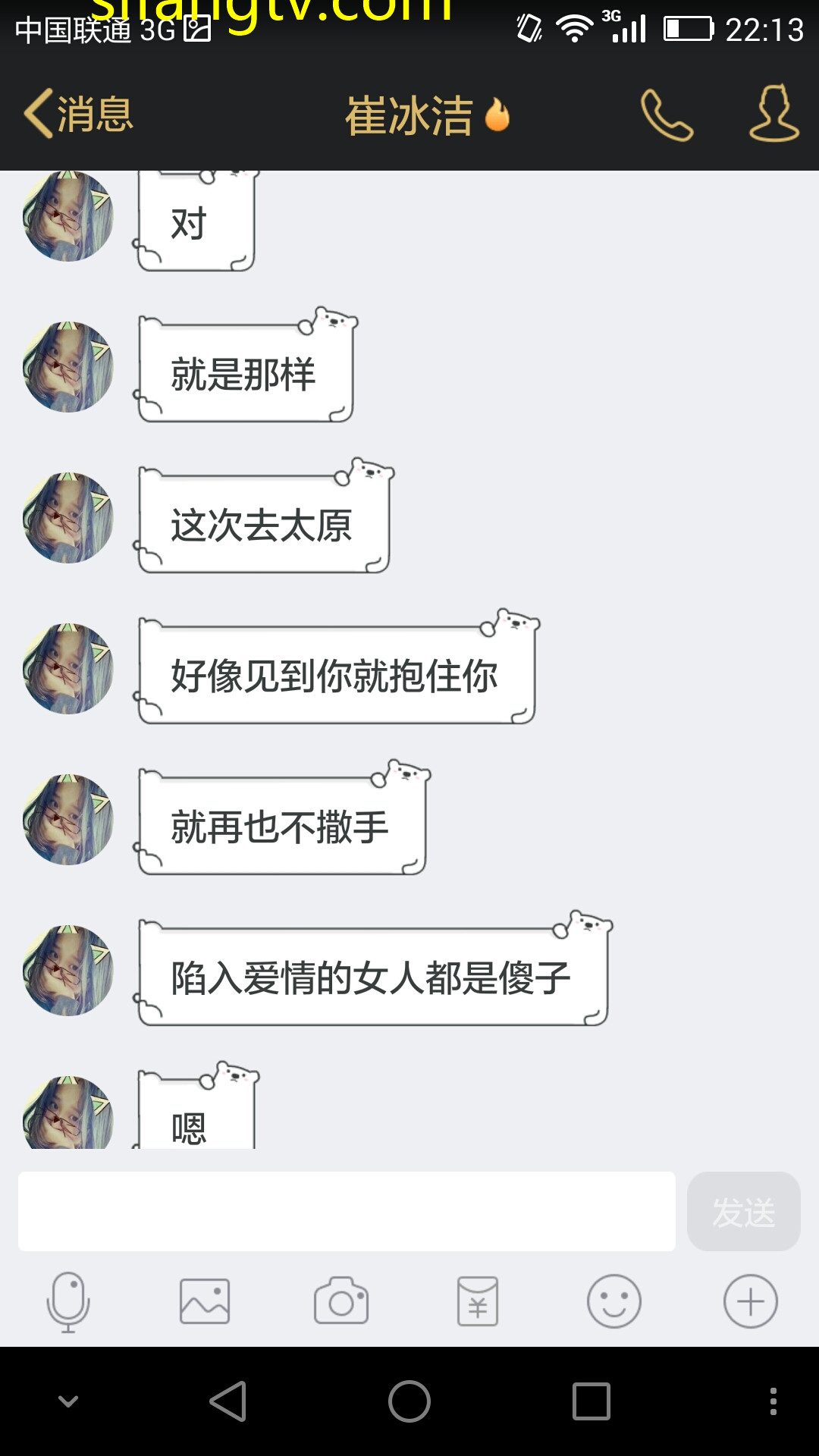Start a voice call with 崔冰洁
The height and width of the screenshot is (1456, 819).
[667, 115]
